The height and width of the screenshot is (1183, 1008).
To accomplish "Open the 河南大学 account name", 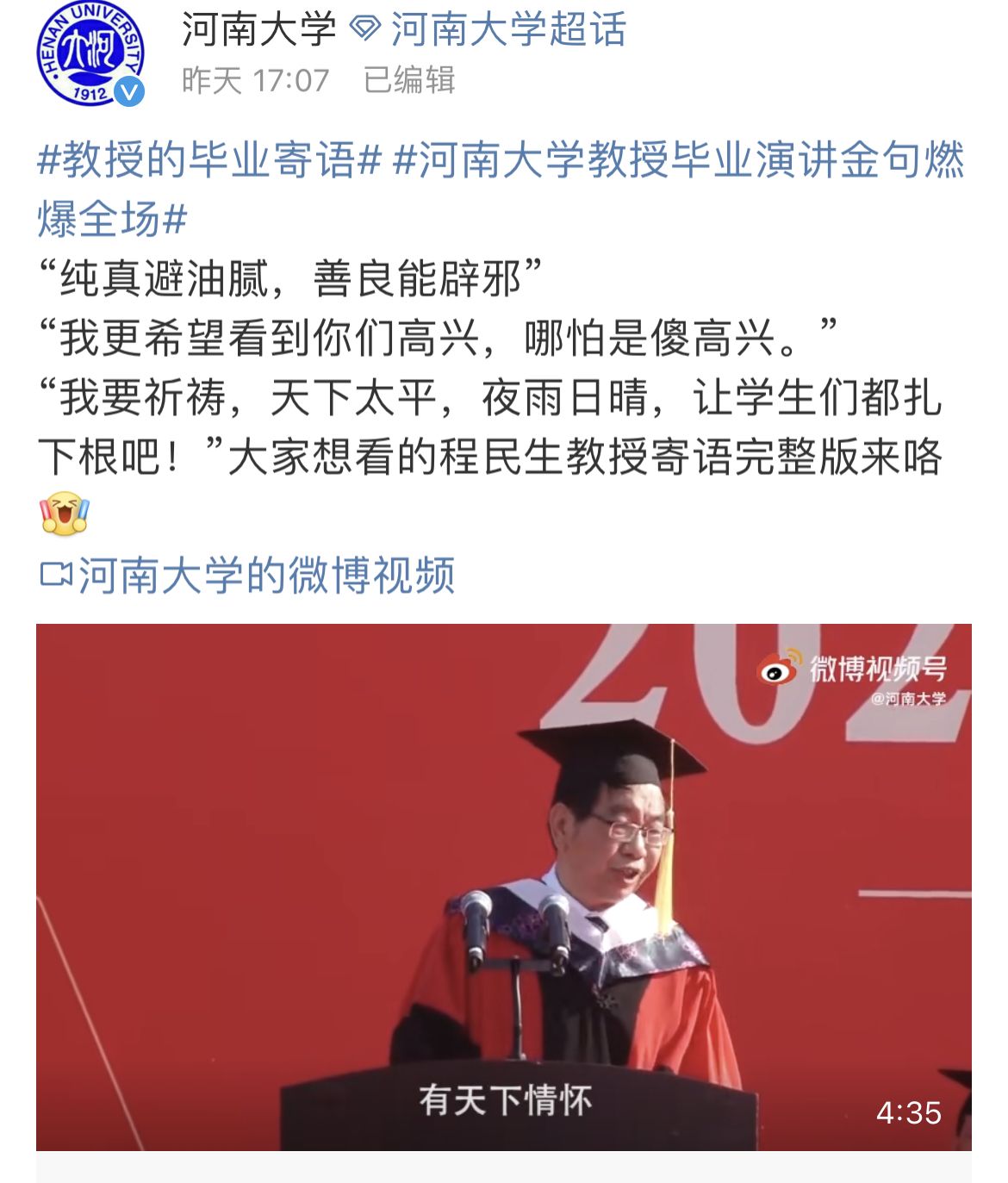I will (258, 29).
